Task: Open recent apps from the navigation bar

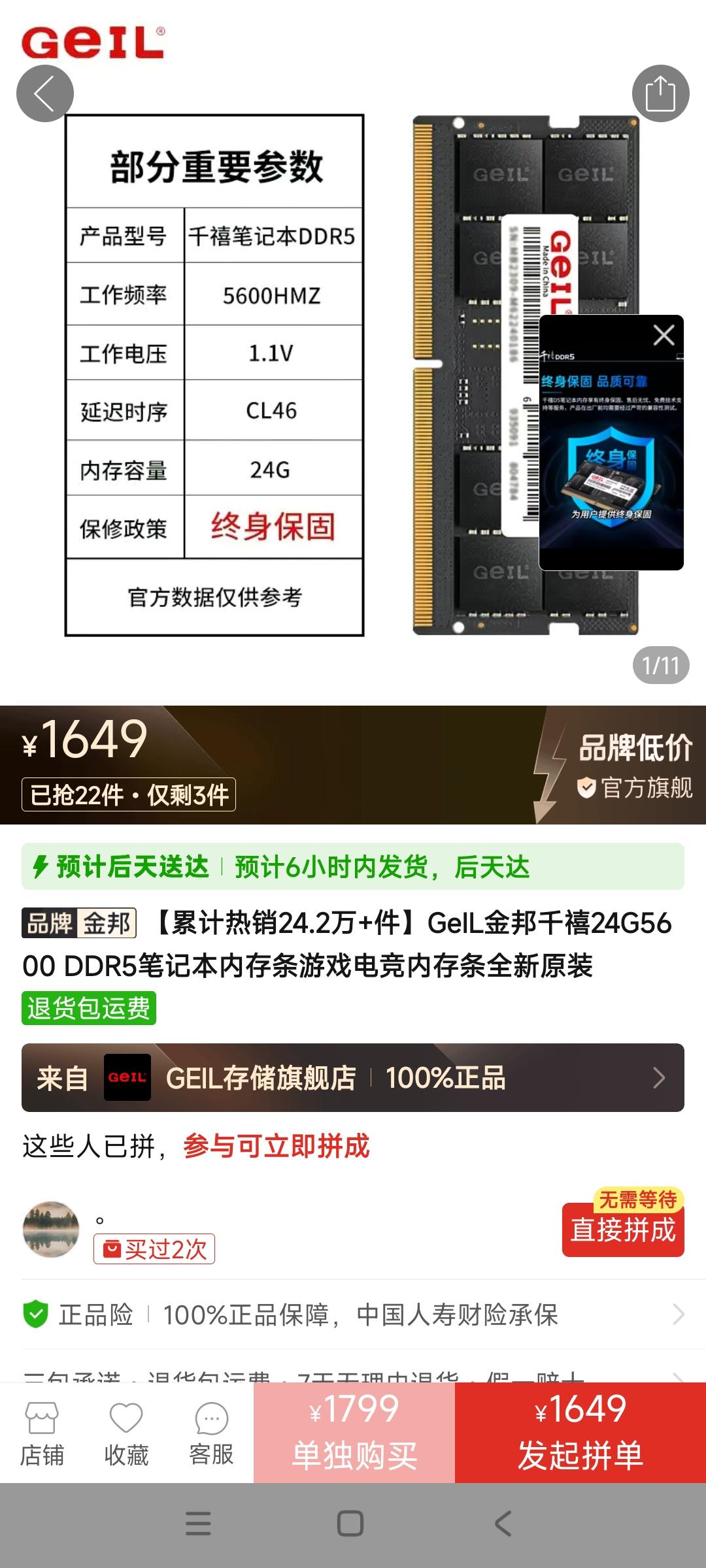Action: [198, 1524]
